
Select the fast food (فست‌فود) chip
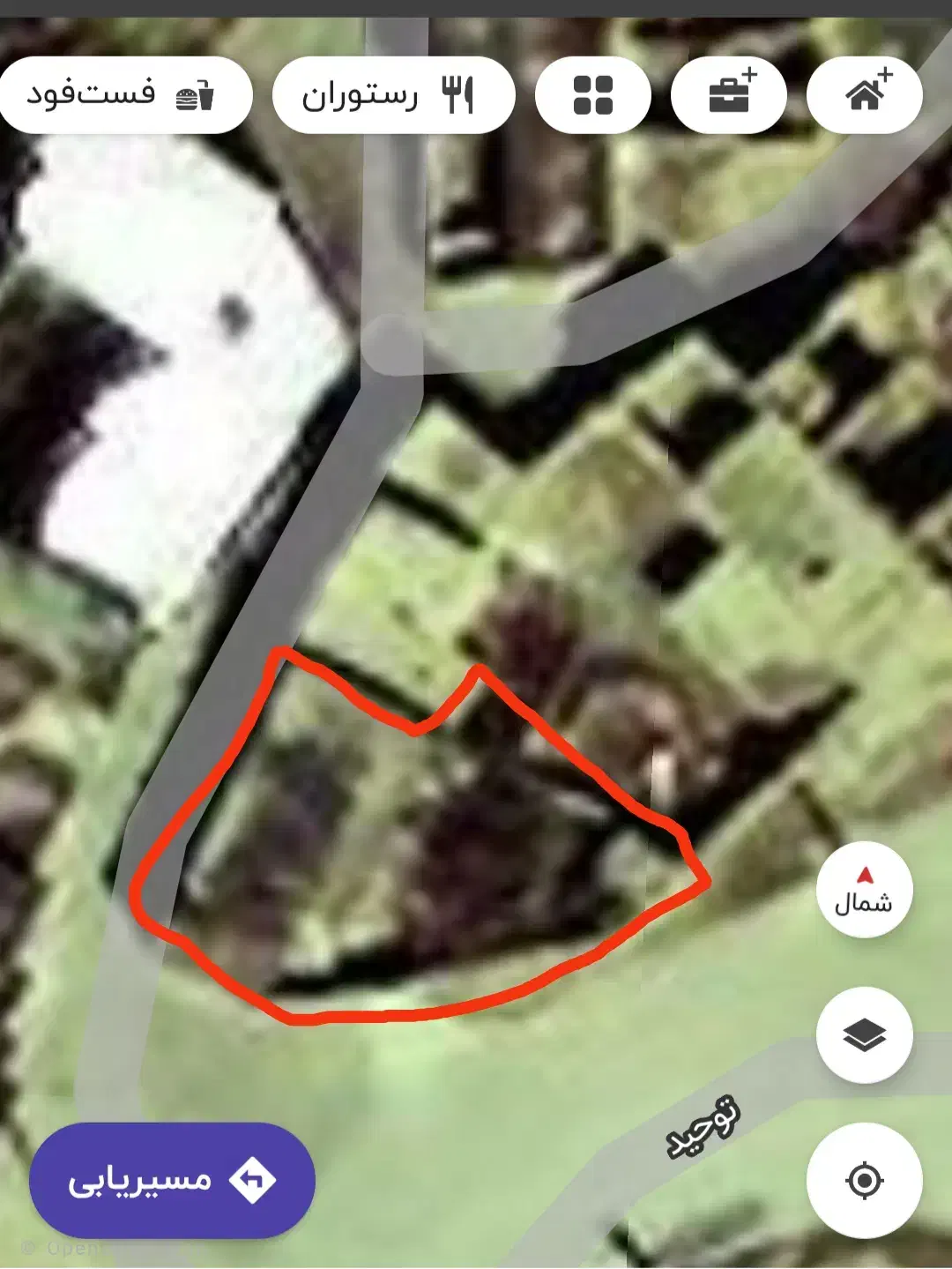(123, 95)
